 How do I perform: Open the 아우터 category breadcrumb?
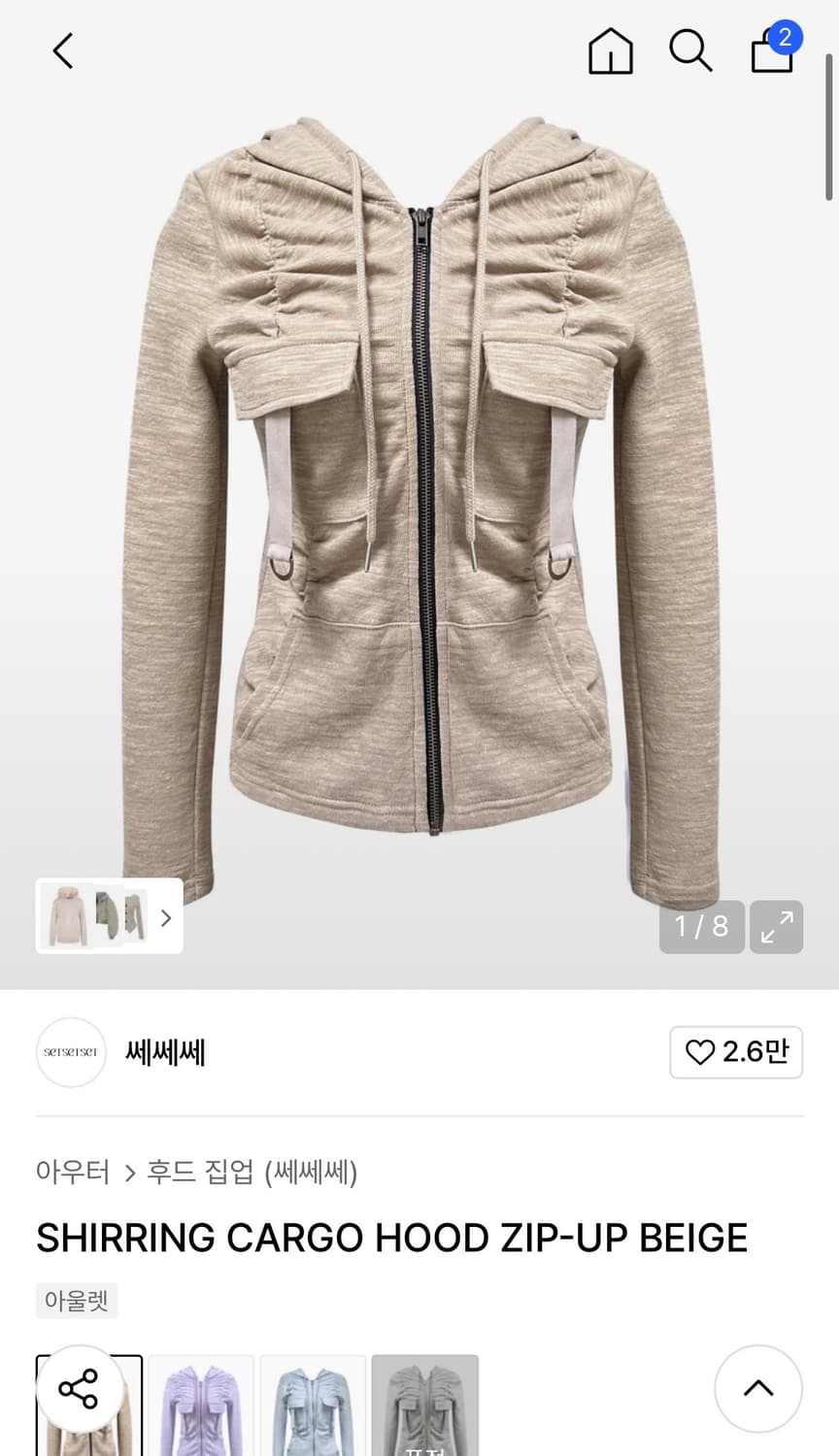point(73,1172)
